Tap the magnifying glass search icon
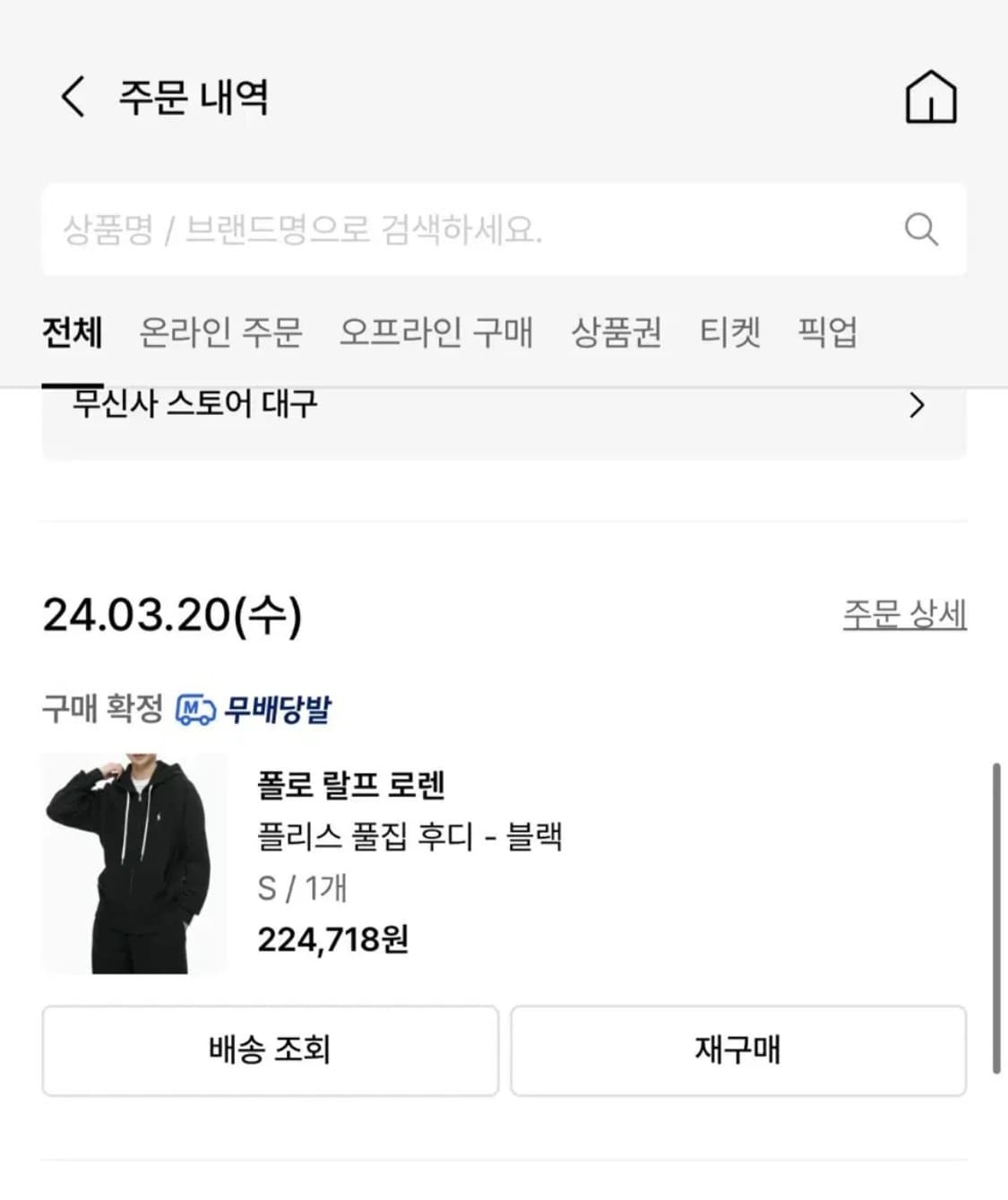Image resolution: width=1008 pixels, height=1200 pixels. point(921,229)
